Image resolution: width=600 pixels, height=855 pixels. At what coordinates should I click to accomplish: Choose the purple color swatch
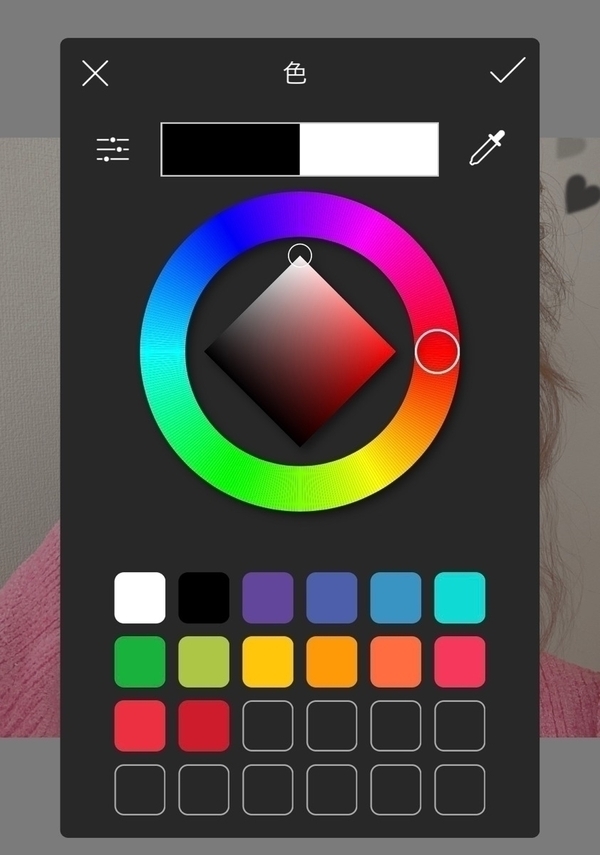(268, 598)
